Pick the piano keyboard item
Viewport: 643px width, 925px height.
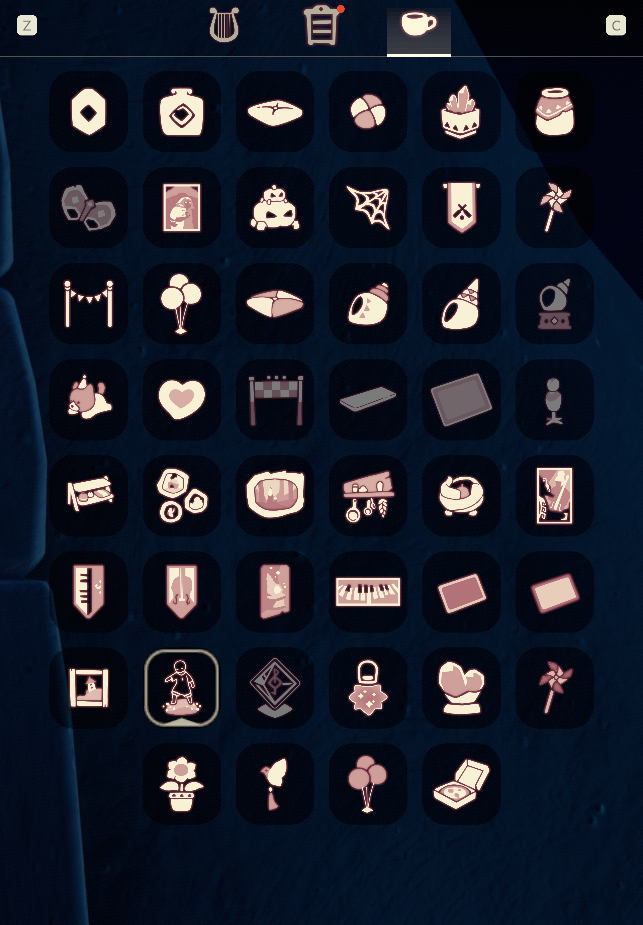(x=368, y=592)
